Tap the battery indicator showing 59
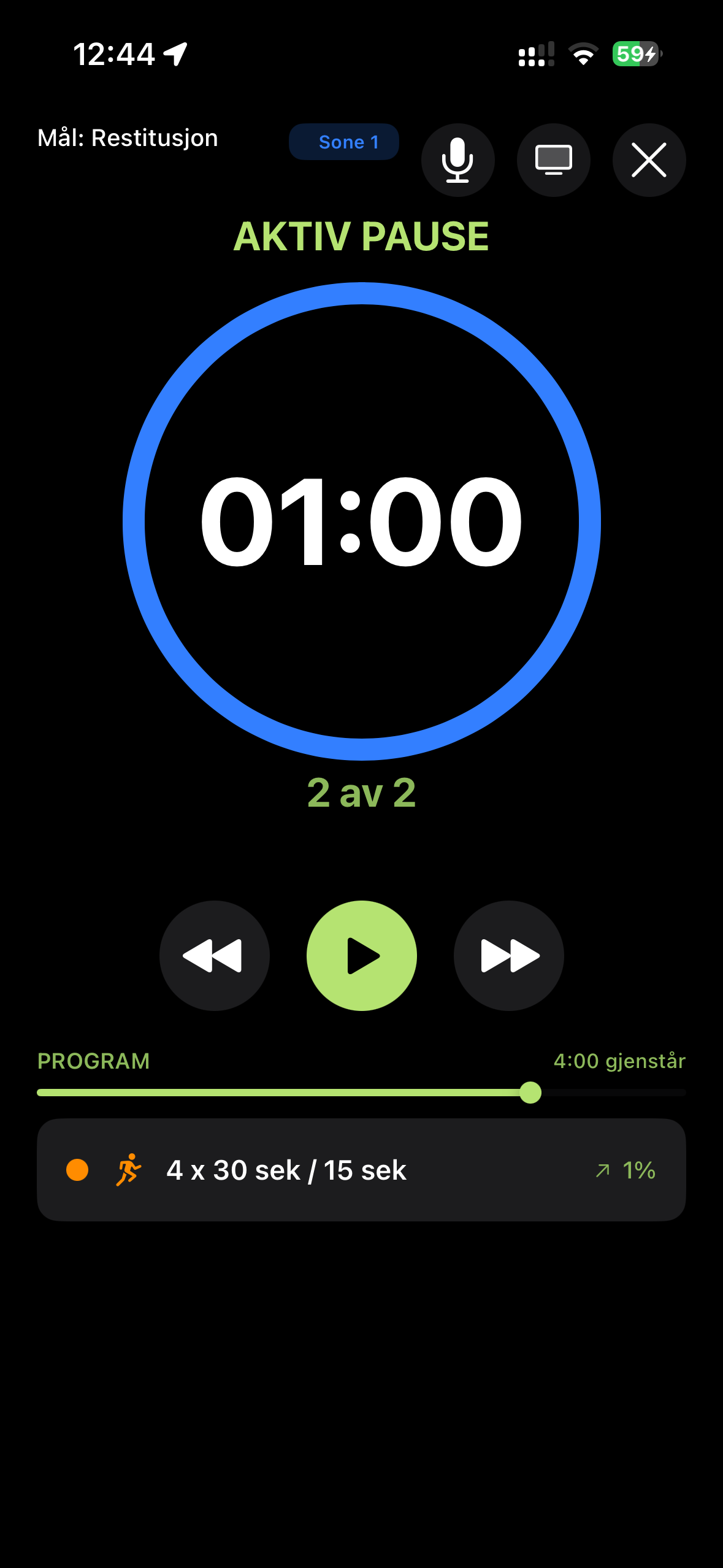 [x=632, y=55]
